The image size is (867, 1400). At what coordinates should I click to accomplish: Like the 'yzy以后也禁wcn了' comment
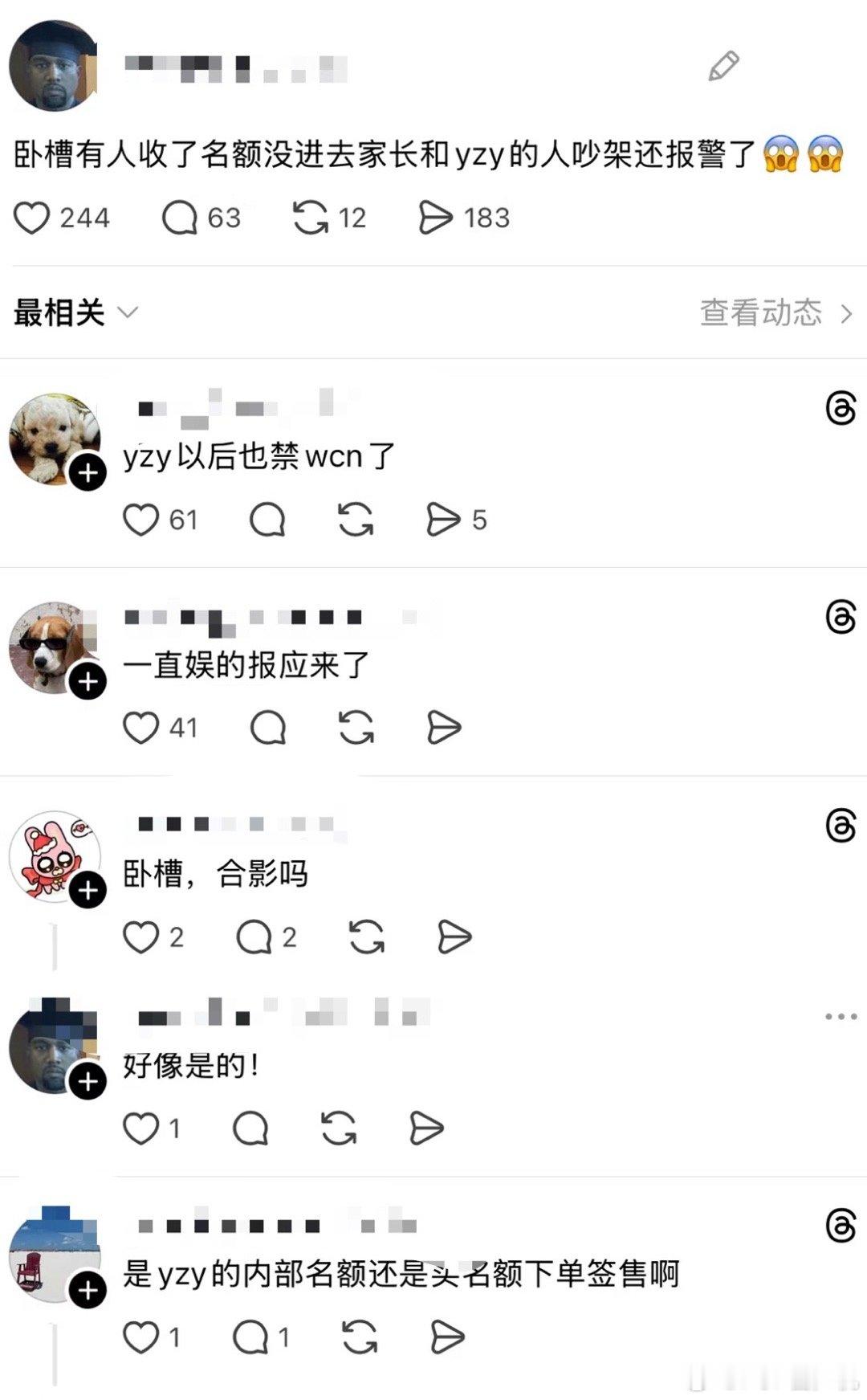[143, 519]
